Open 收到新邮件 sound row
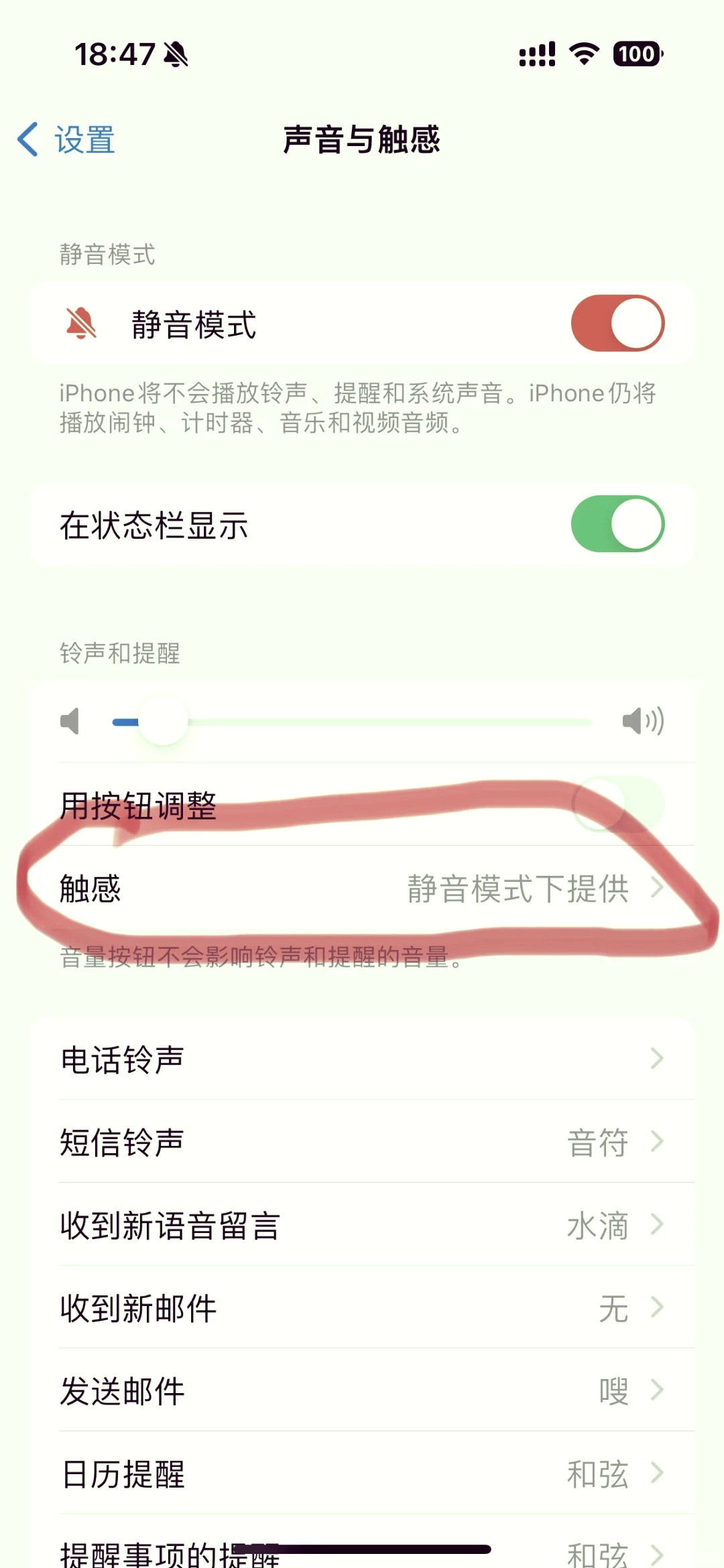 click(362, 1307)
